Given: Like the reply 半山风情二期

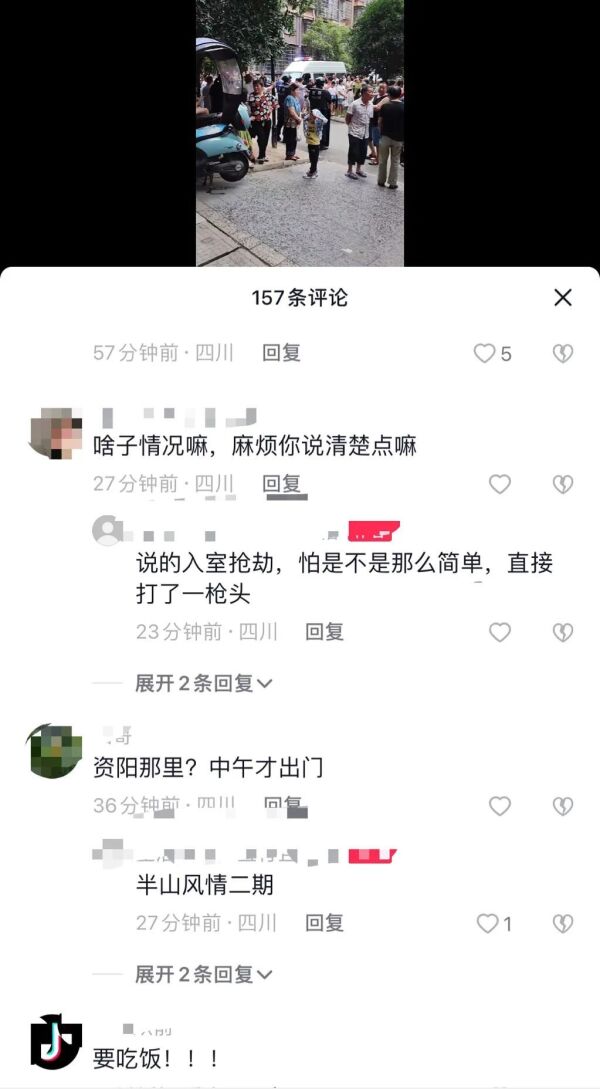Looking at the screenshot, I should [x=488, y=923].
